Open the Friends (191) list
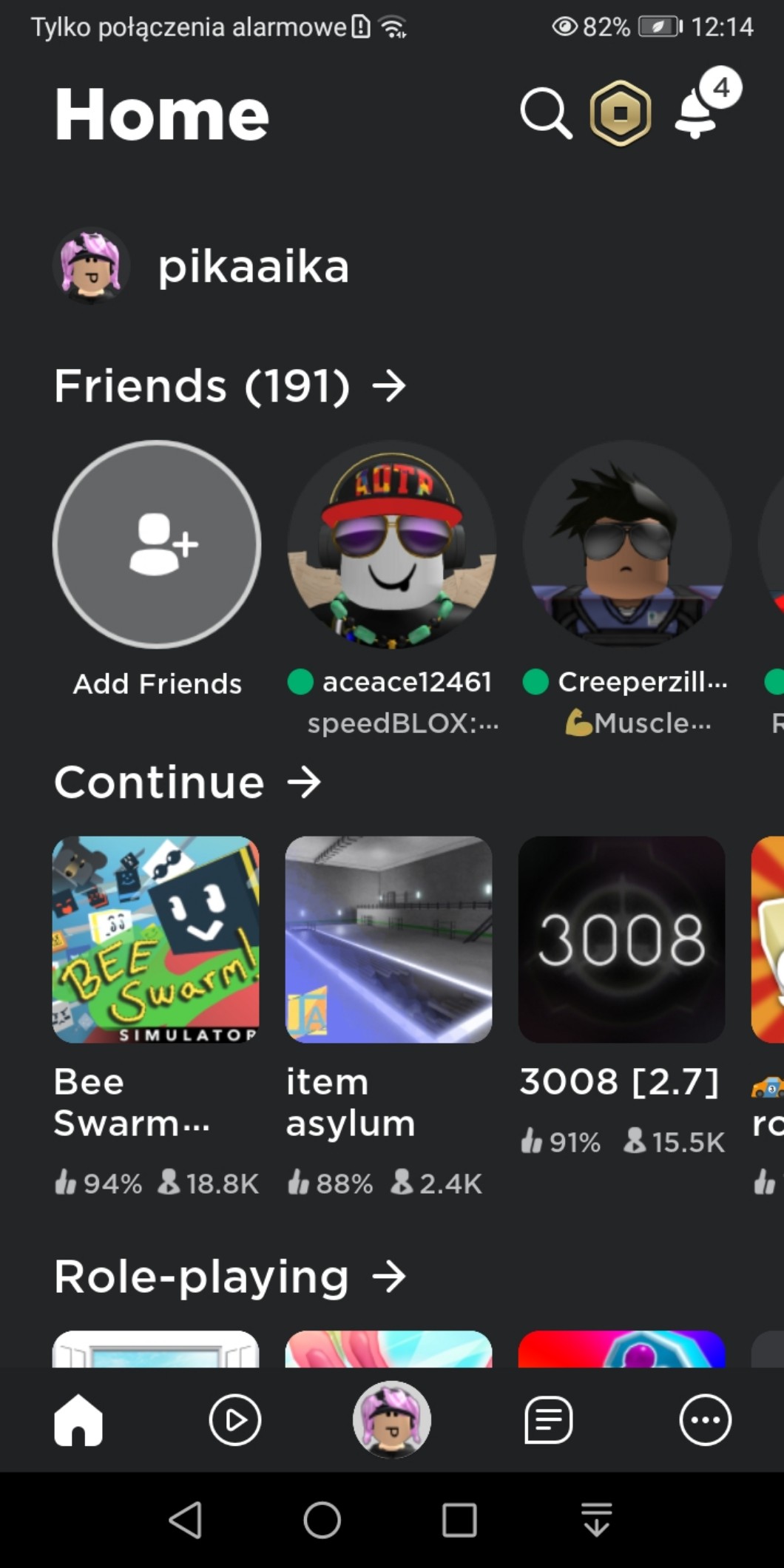This screenshot has height=1568, width=784. (x=229, y=386)
